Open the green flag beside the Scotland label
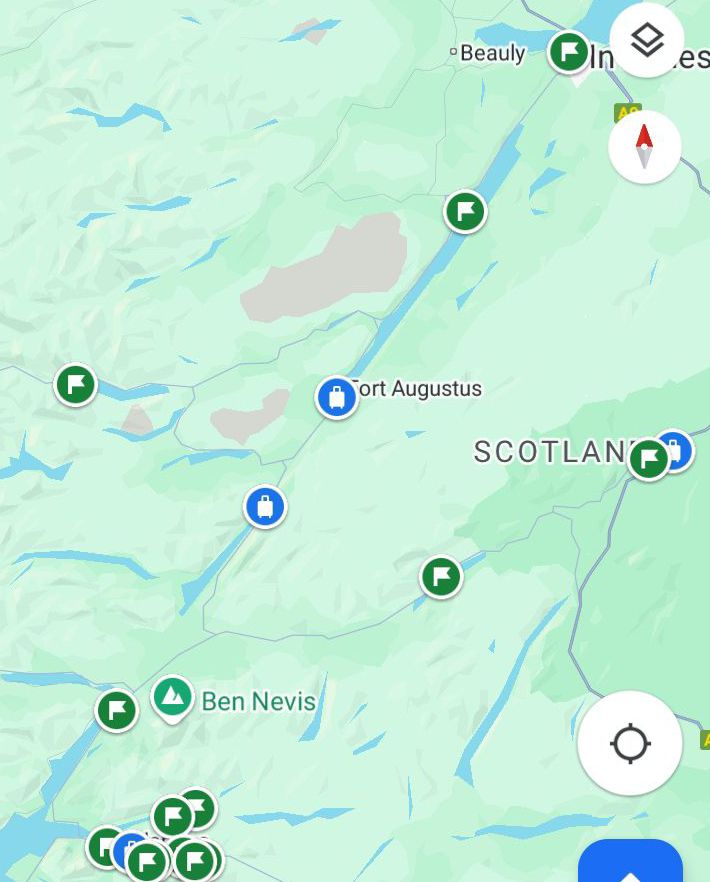The width and height of the screenshot is (710, 882). (648, 459)
